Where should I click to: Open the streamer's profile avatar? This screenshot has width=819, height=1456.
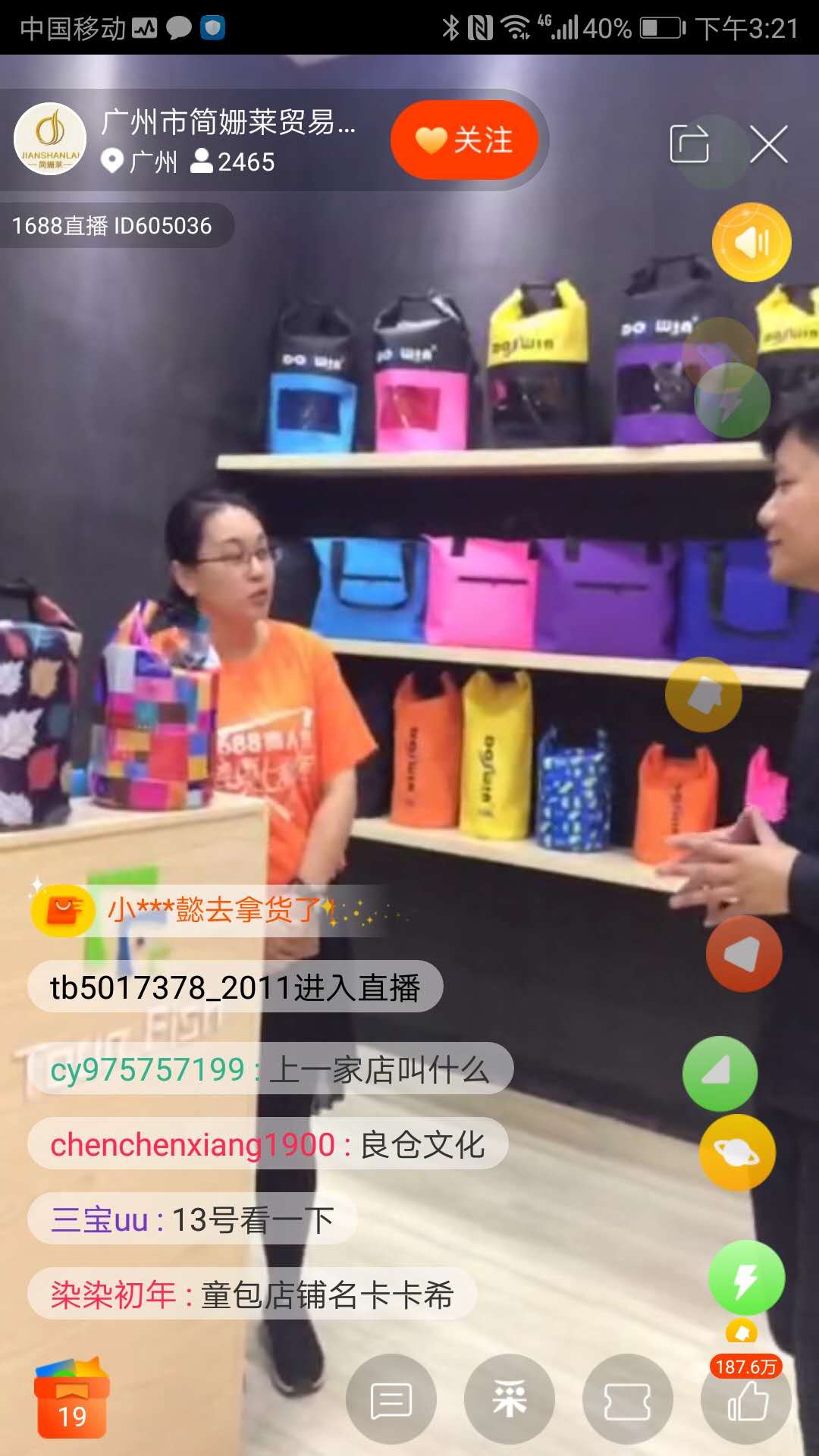(50, 139)
